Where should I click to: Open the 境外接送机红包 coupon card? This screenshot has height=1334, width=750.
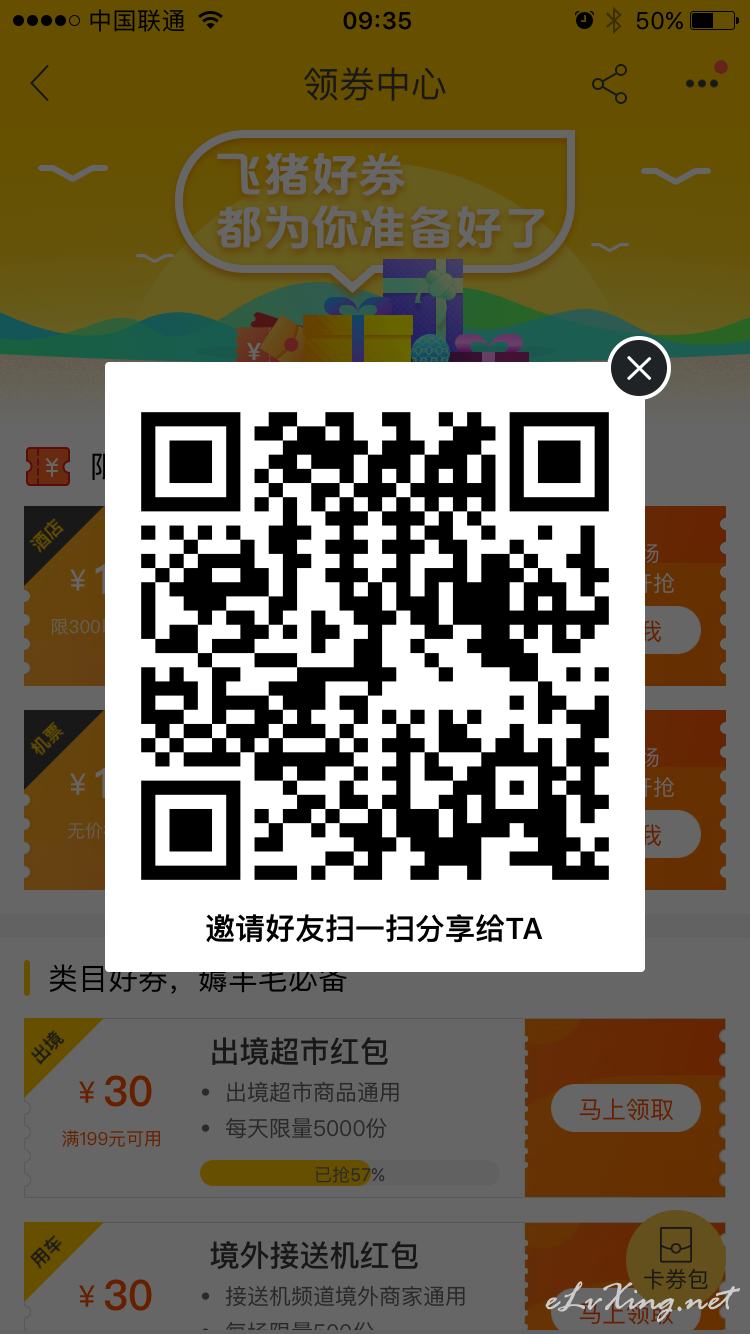[x=375, y=1278]
